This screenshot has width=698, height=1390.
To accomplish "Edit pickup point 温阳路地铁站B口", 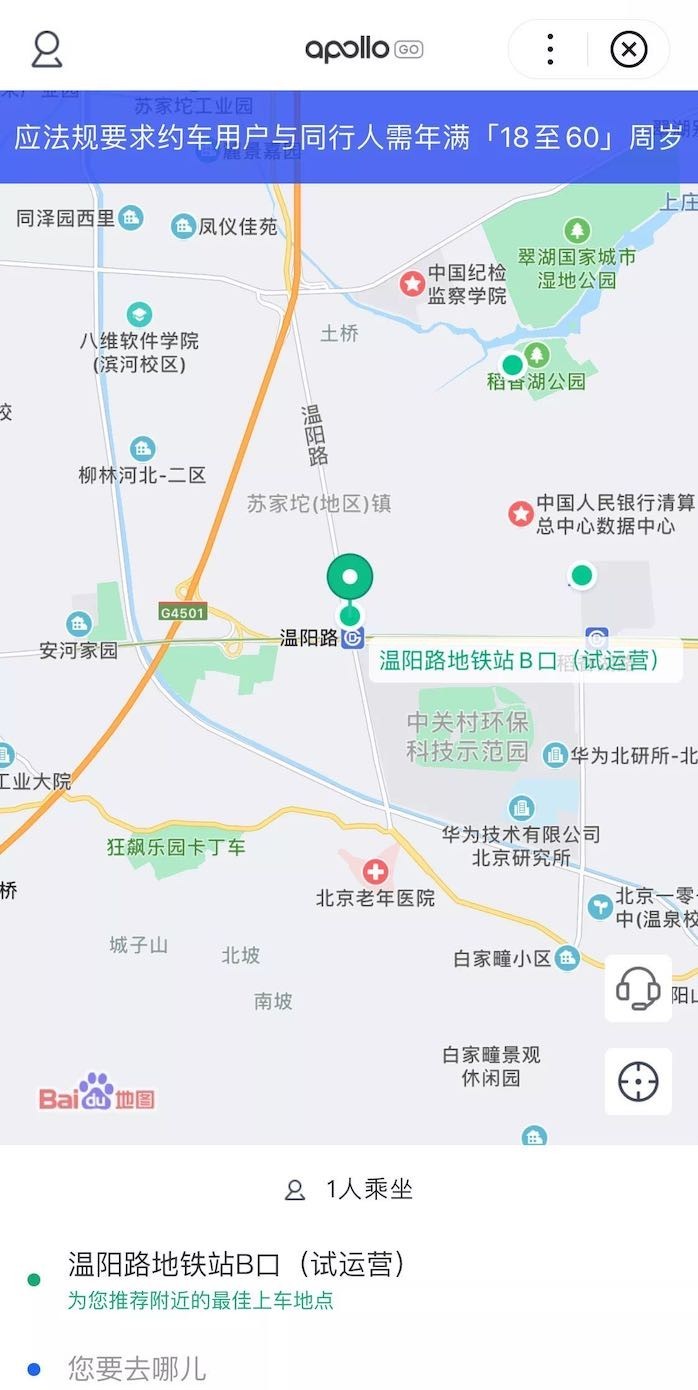I will click(x=349, y=1278).
